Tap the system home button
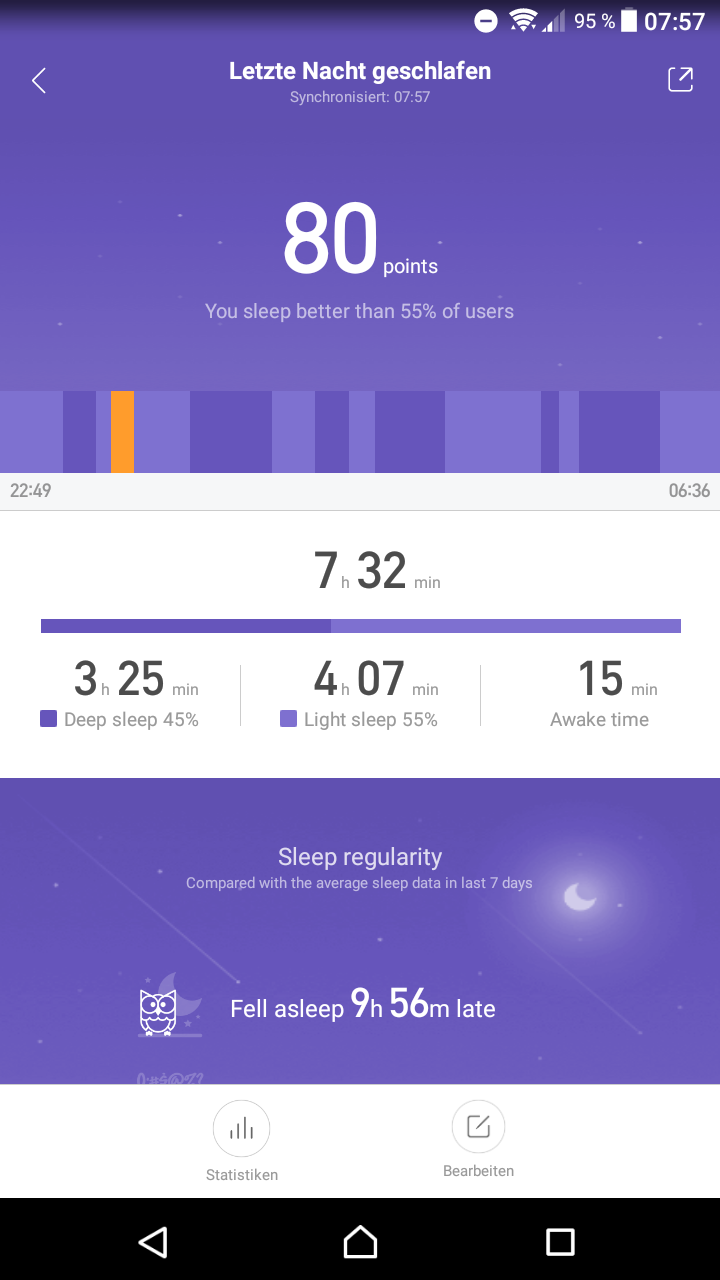720x1280 pixels. click(x=360, y=1242)
